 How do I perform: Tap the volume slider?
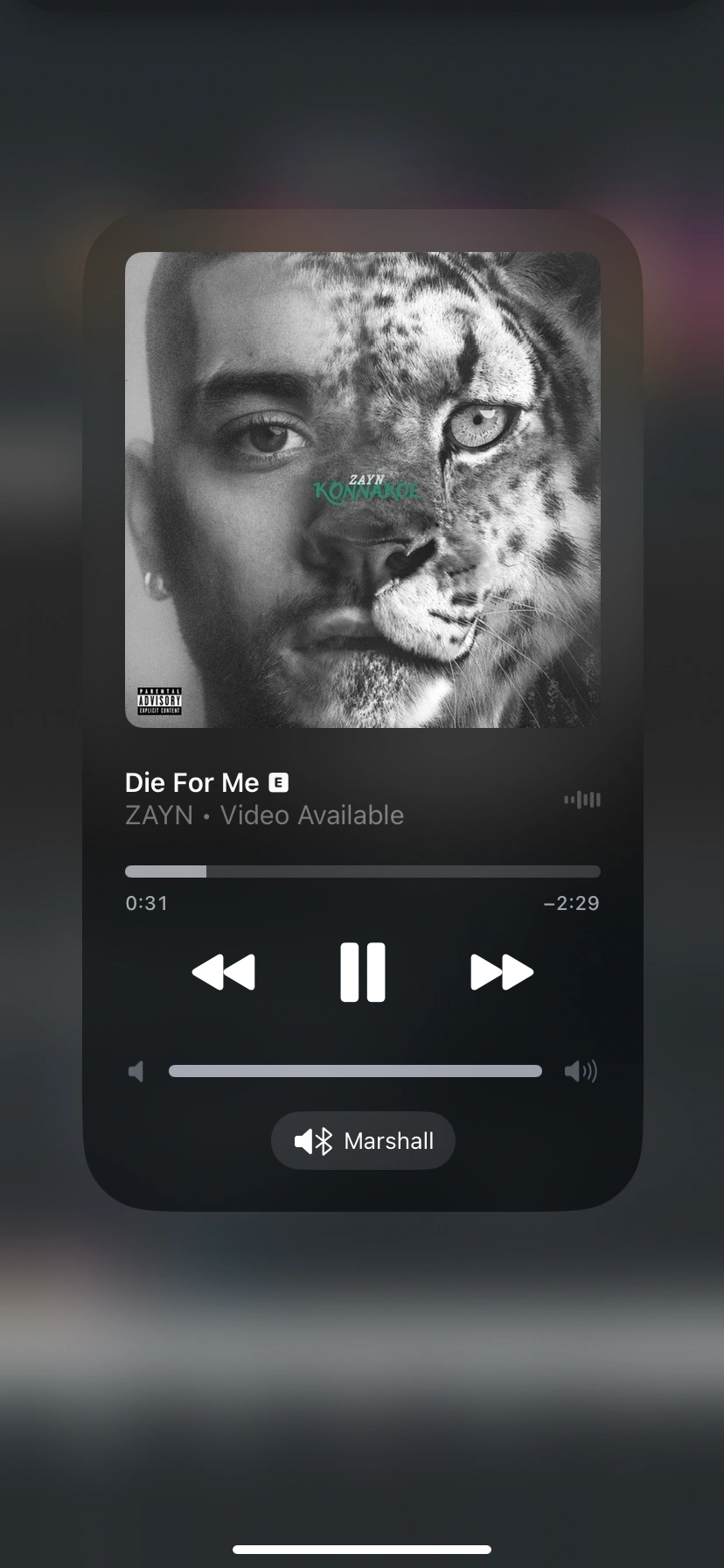pyautogui.click(x=355, y=1071)
